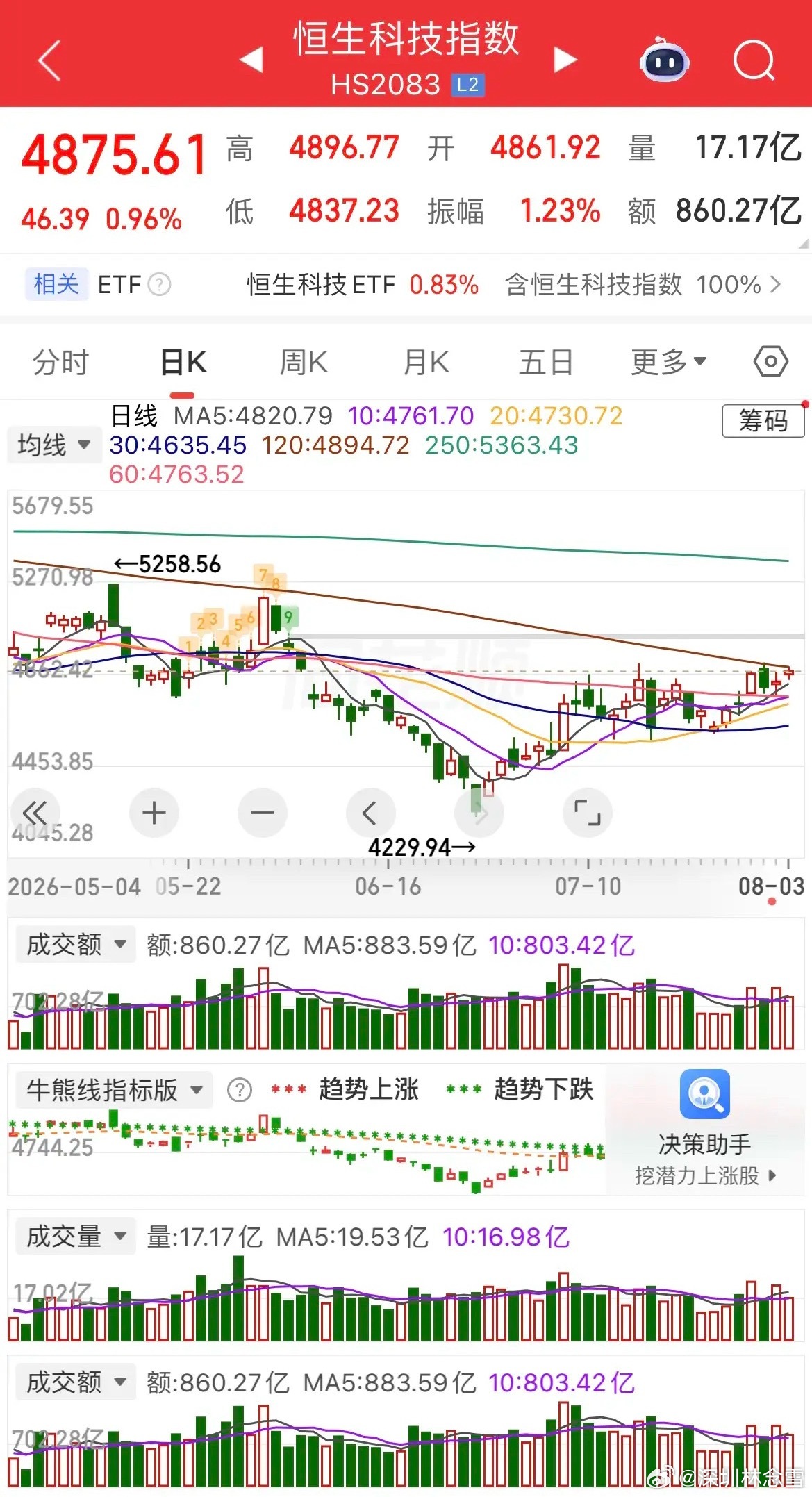Viewport: 812px width, 1497px height.
Task: Open the 成交量 indicator dropdown
Action: 76,1237
